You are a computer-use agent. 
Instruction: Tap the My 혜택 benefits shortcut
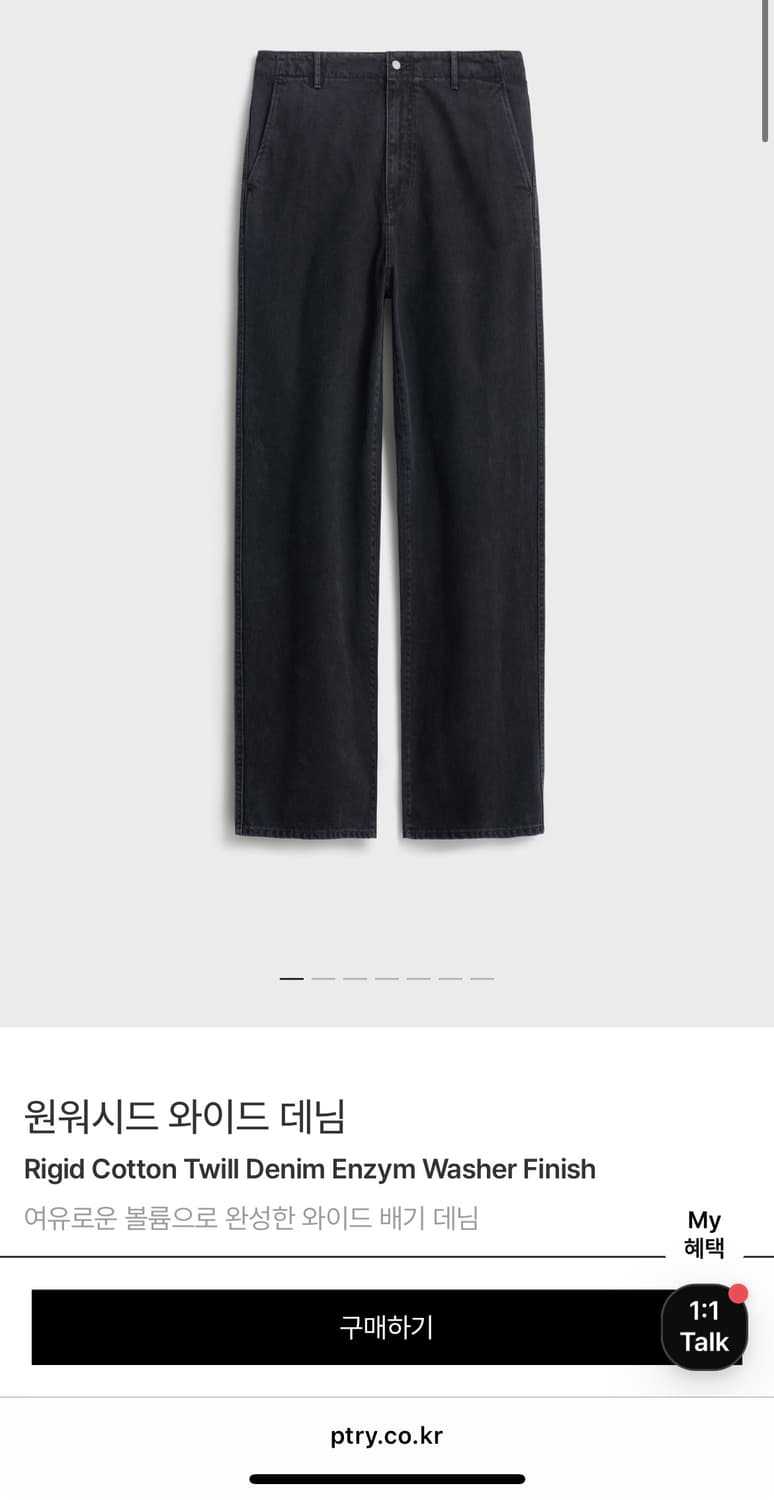pos(704,1233)
